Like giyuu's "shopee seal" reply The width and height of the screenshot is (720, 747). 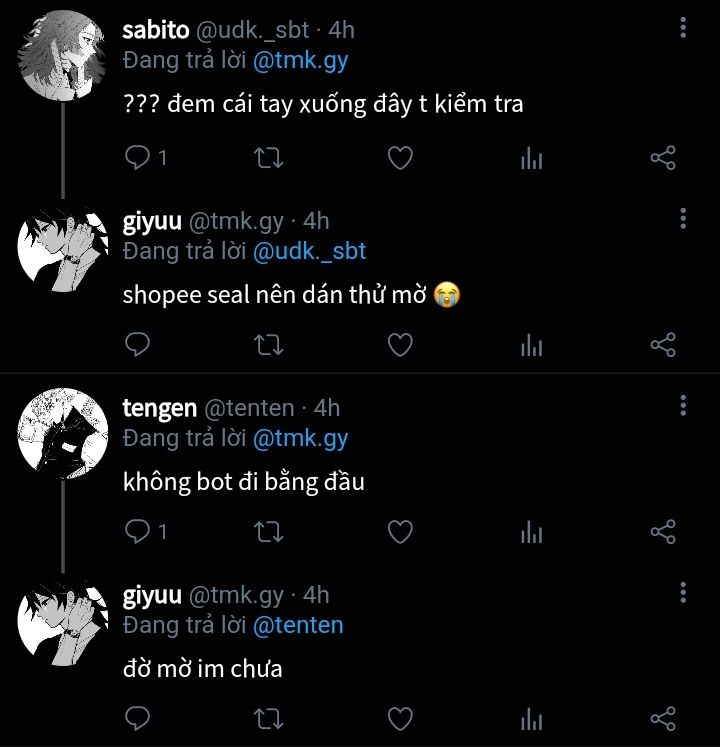coord(400,345)
